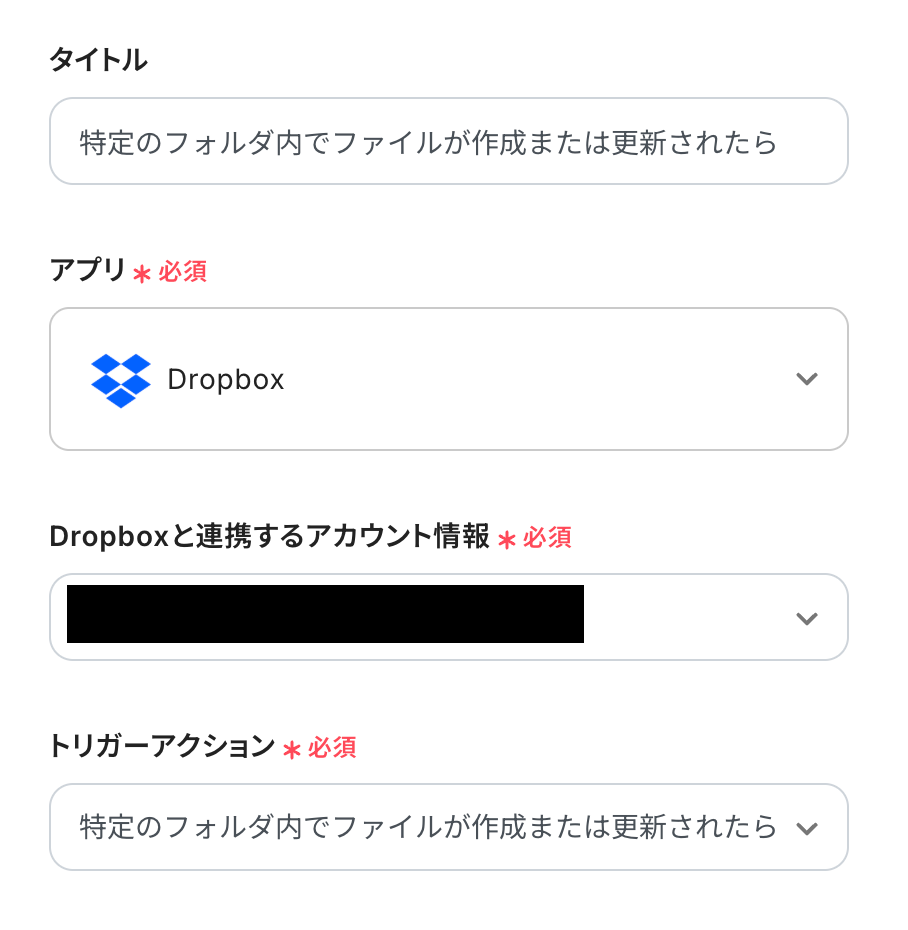The image size is (908, 930).
Task: Expand the Dropbox account information dropdown
Action: point(448,617)
